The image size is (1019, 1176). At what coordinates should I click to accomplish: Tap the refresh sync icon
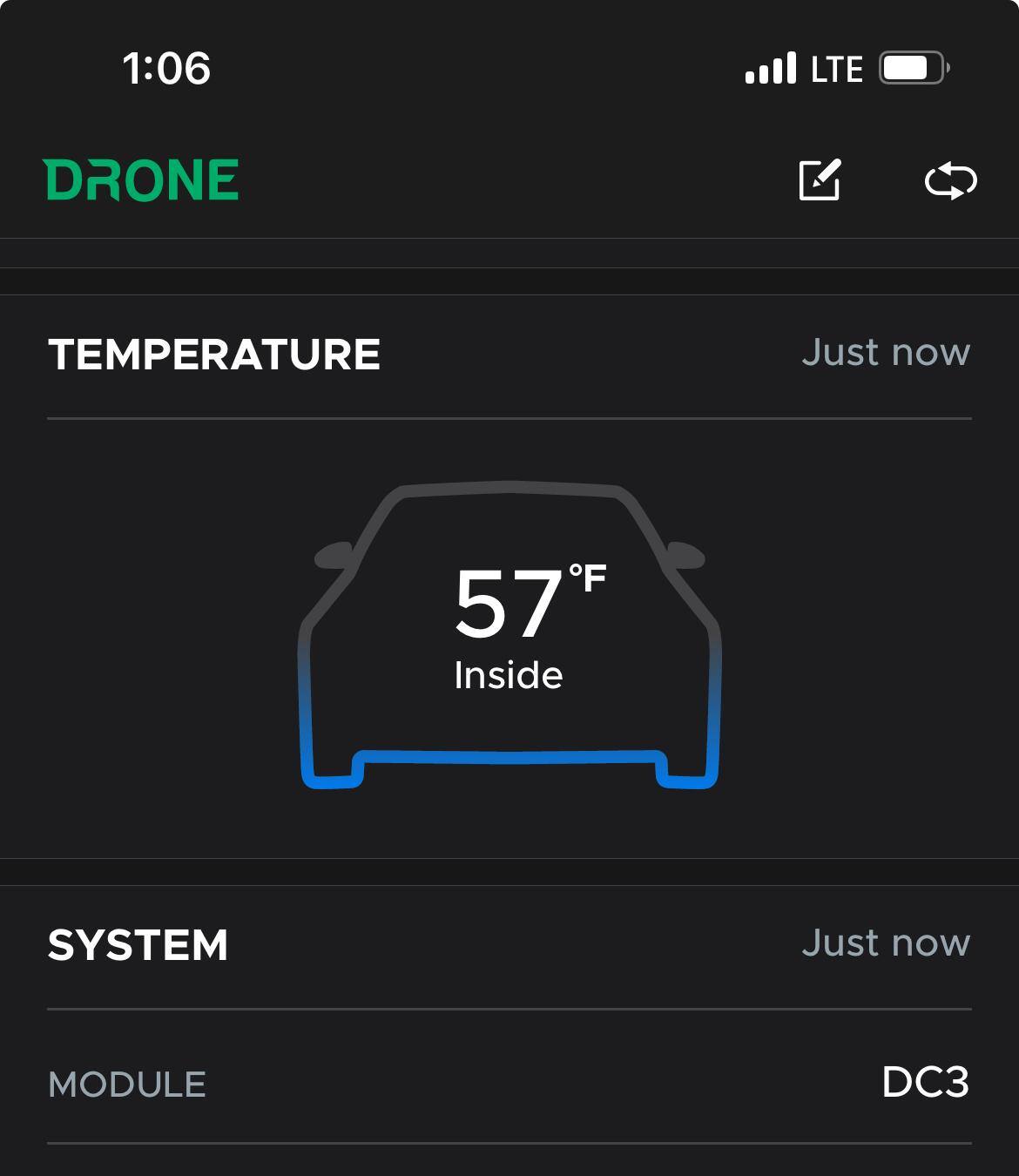point(950,181)
